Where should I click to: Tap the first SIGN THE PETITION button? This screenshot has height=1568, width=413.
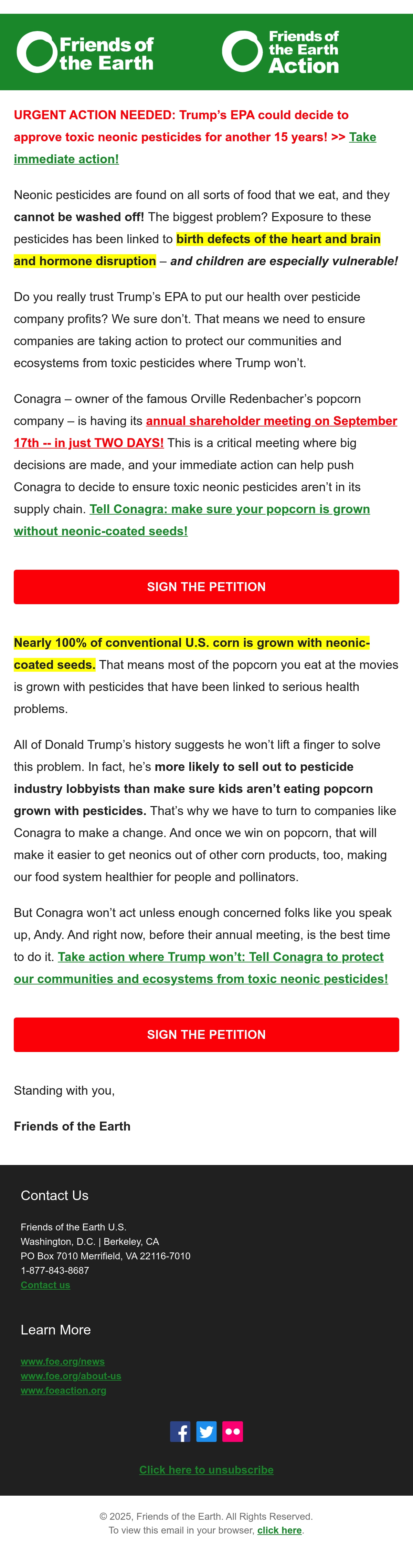[206, 587]
